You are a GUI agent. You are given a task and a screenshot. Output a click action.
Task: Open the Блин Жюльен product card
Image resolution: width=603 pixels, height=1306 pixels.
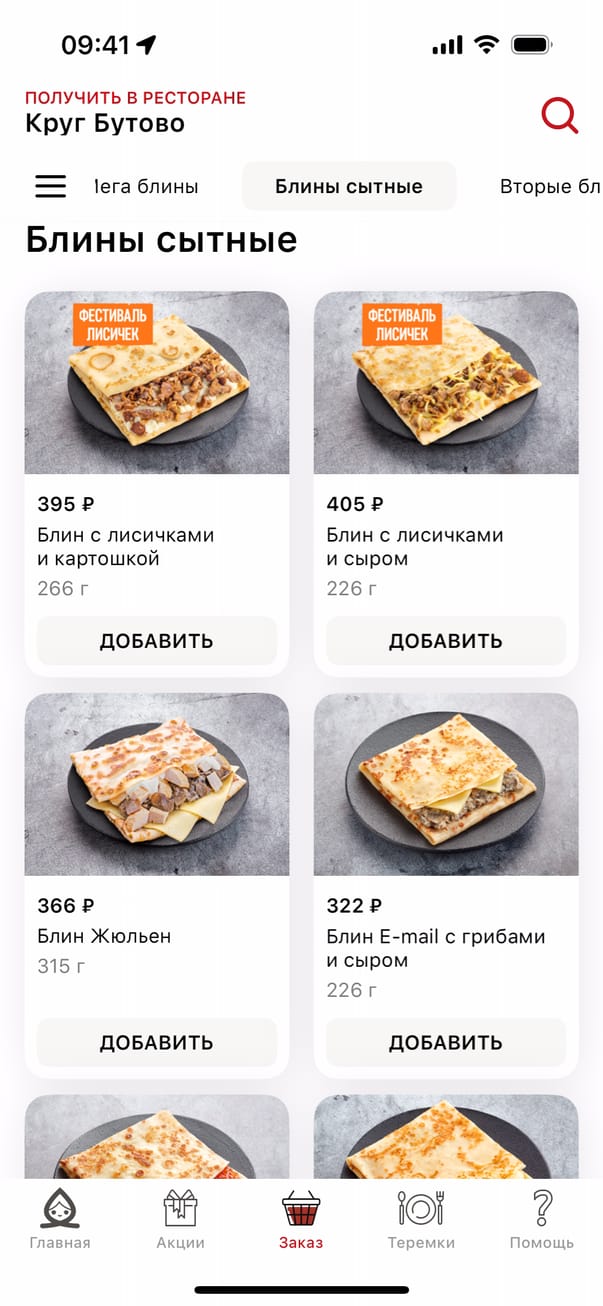point(157,784)
